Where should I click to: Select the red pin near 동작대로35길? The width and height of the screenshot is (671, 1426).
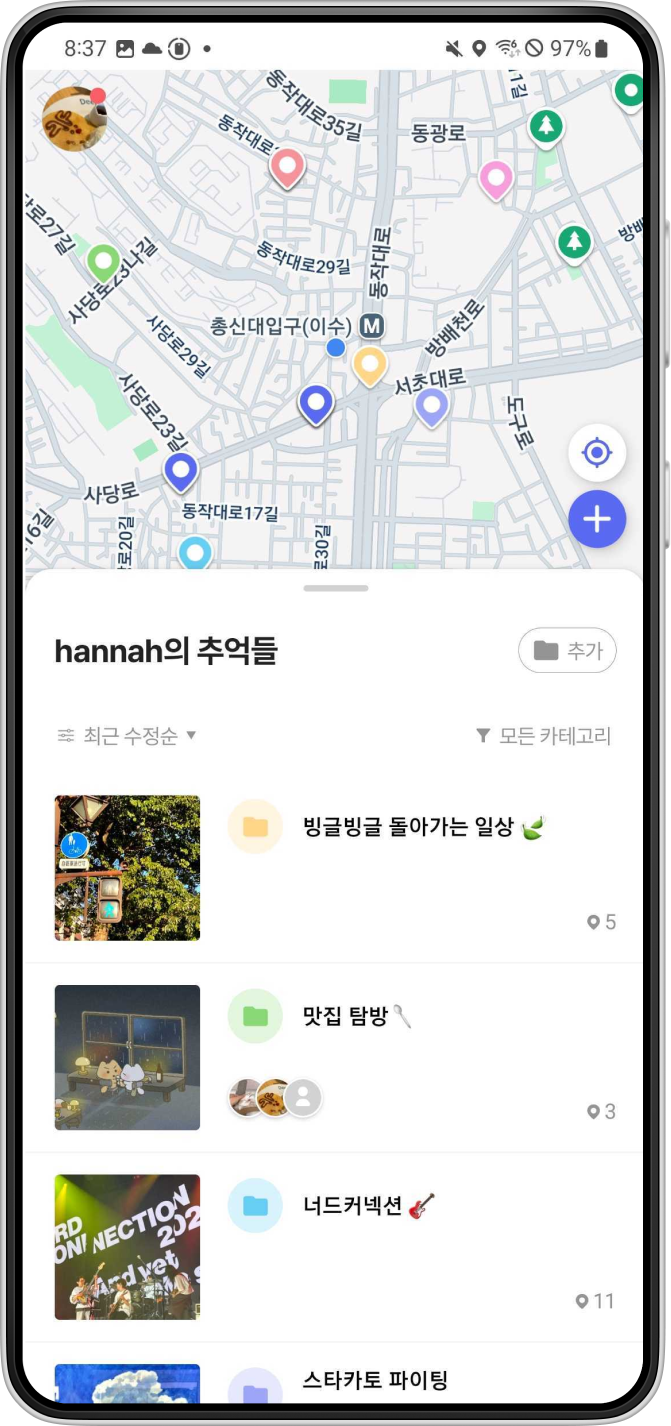[288, 167]
